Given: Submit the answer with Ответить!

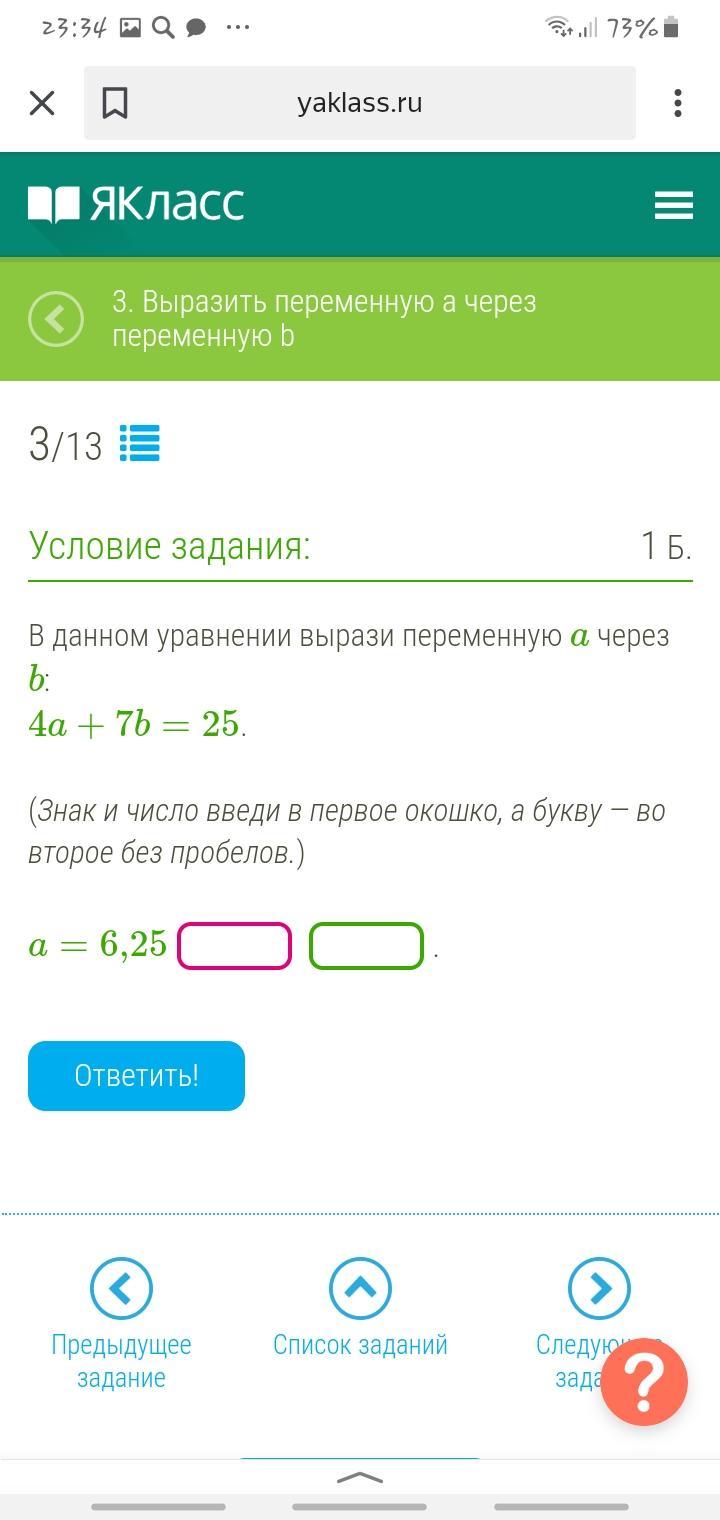Looking at the screenshot, I should click(136, 1076).
